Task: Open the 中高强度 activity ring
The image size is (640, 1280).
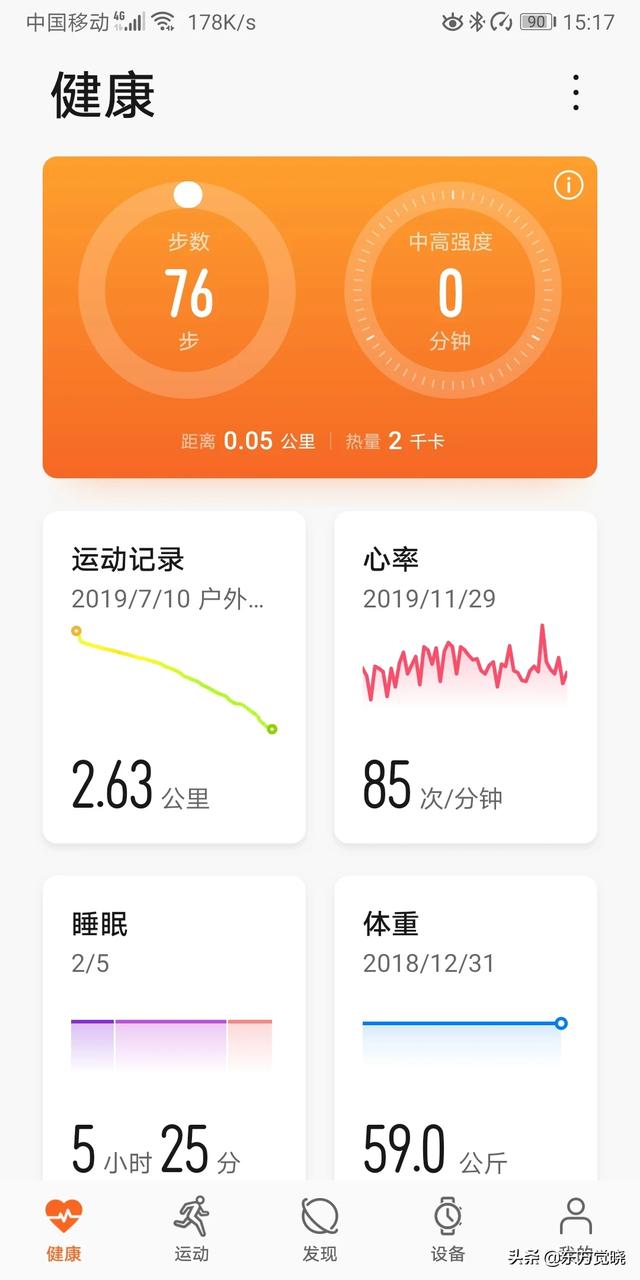Action: [x=451, y=290]
